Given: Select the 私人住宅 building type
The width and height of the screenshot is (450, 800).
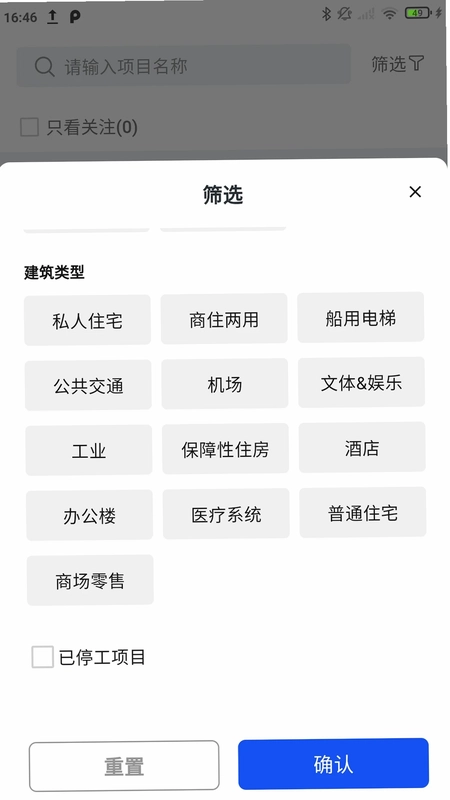Looking at the screenshot, I should click(87, 320).
